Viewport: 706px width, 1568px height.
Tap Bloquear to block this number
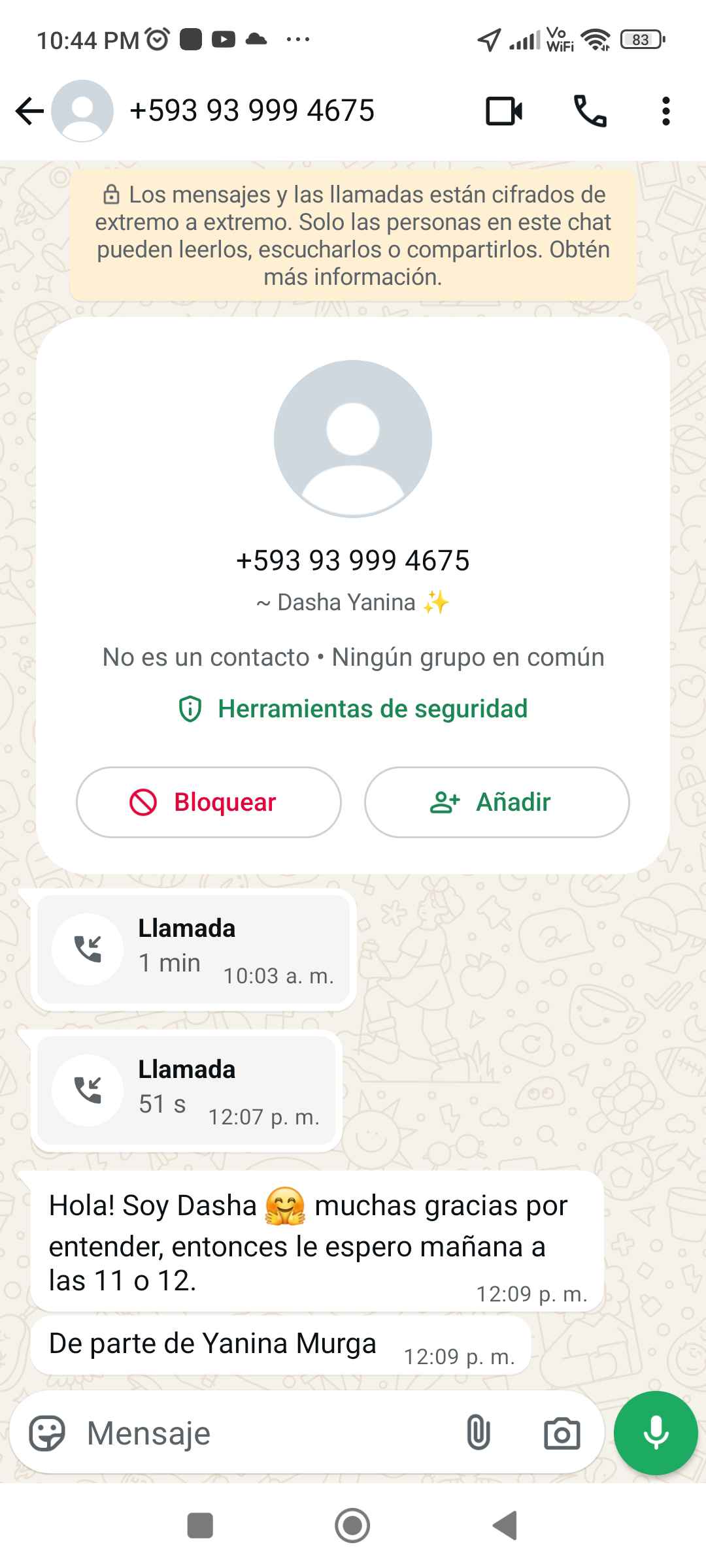[209, 802]
